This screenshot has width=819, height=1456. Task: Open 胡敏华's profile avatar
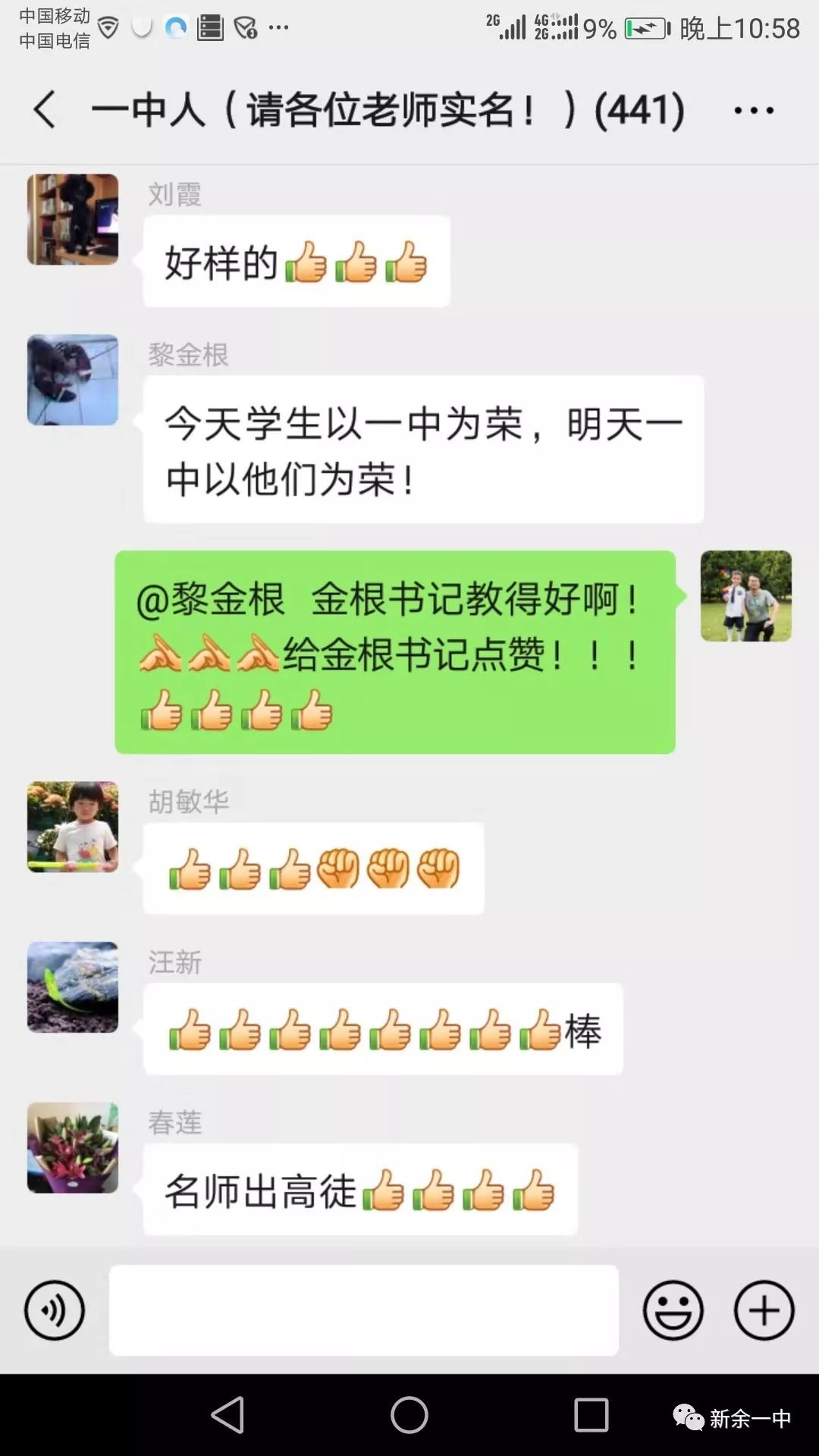tap(73, 827)
